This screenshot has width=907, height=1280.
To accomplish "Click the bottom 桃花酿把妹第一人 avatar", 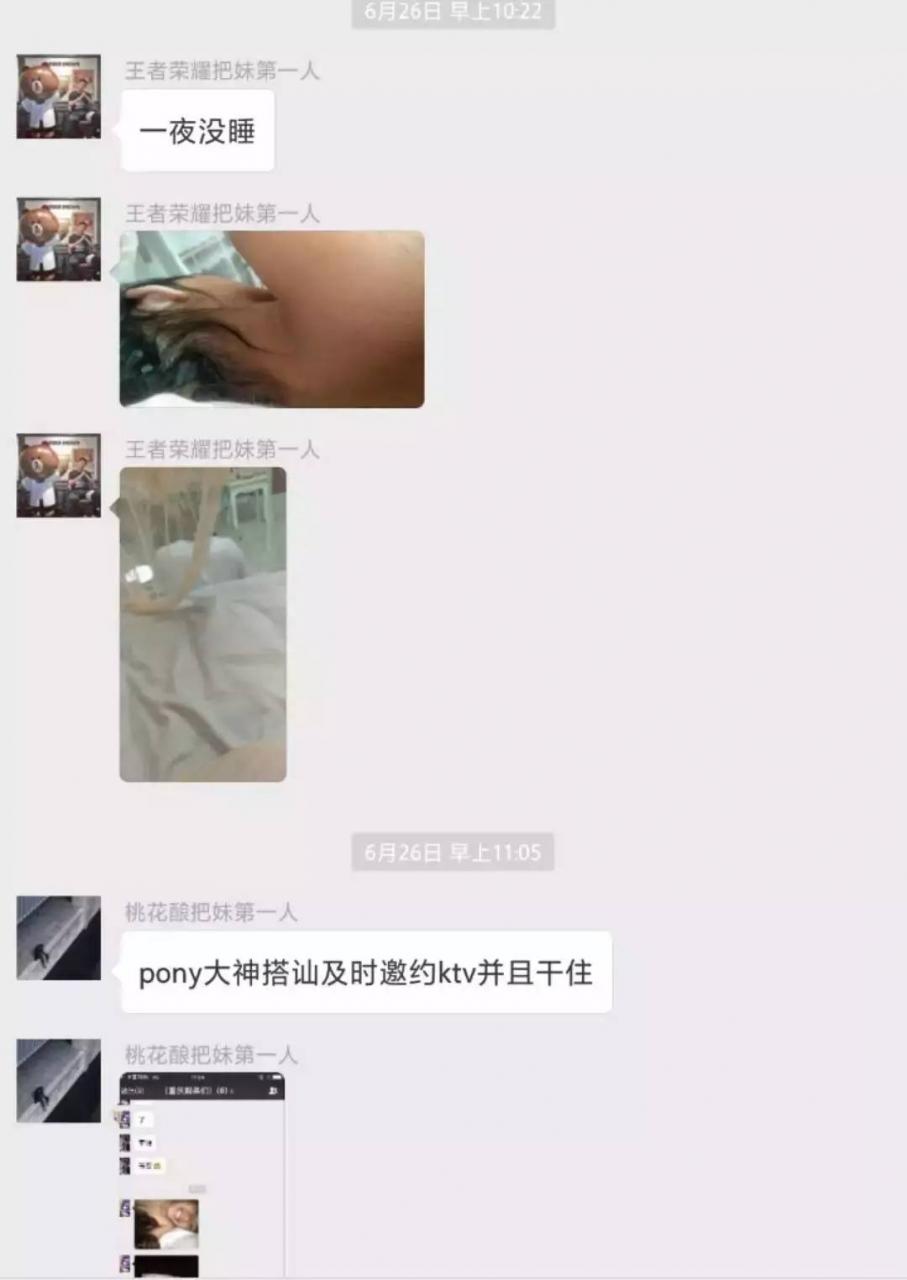I will pyautogui.click(x=57, y=1080).
